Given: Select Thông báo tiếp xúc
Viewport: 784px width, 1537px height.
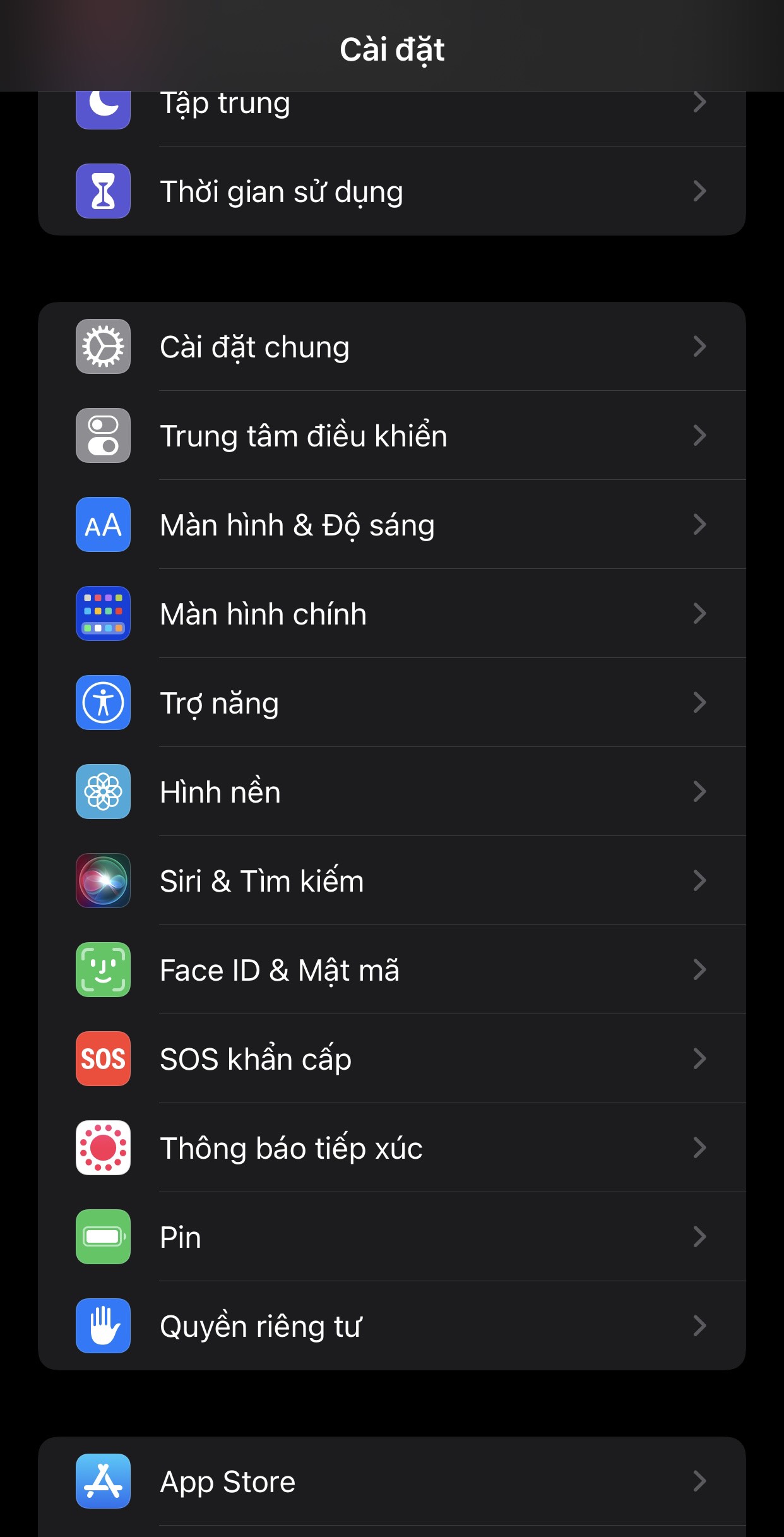Looking at the screenshot, I should point(391,1148).
